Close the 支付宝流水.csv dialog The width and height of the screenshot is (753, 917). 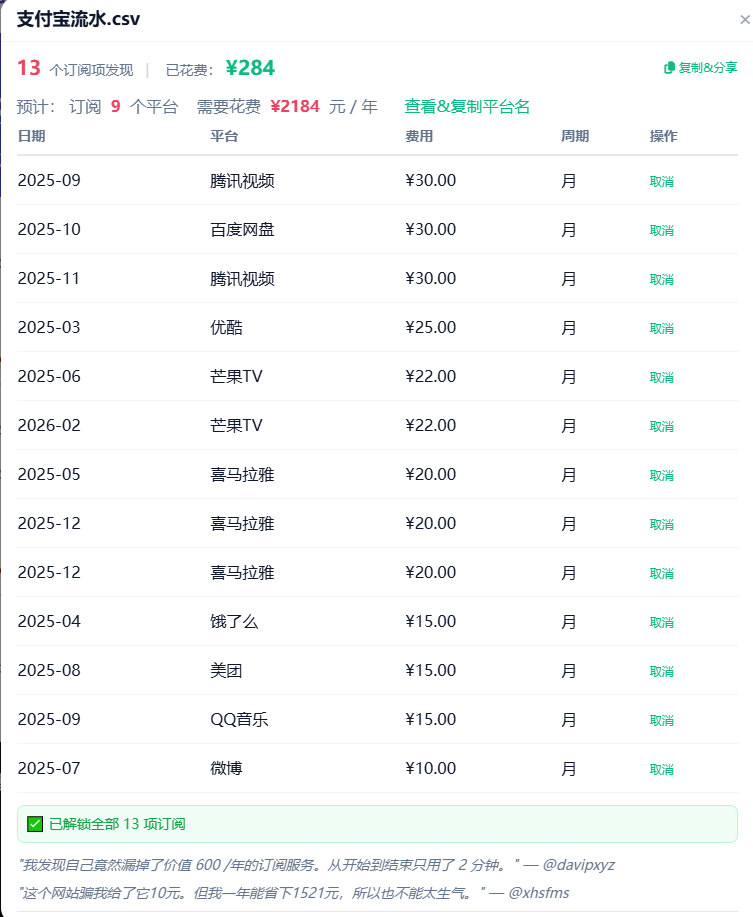tap(744, 20)
